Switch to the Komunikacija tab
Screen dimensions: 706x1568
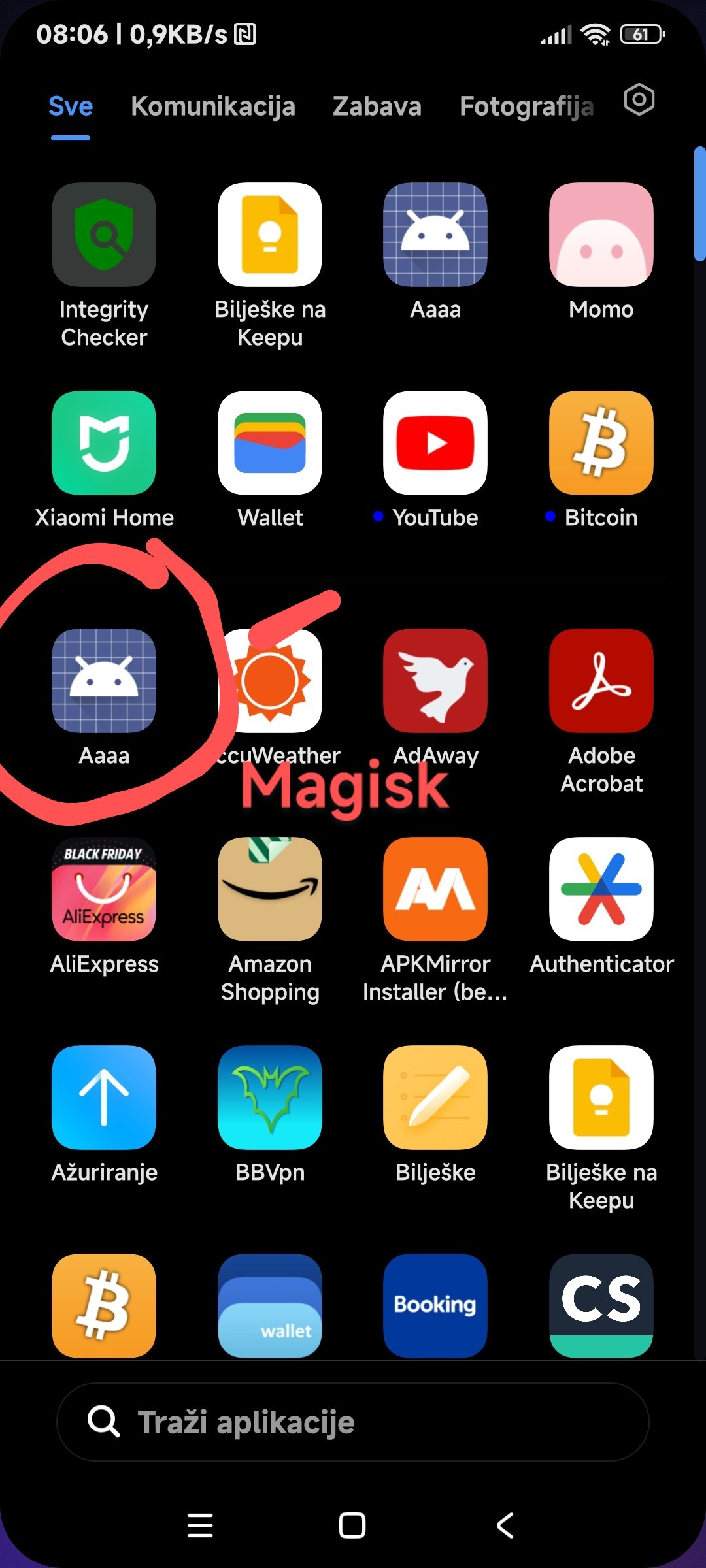(213, 106)
